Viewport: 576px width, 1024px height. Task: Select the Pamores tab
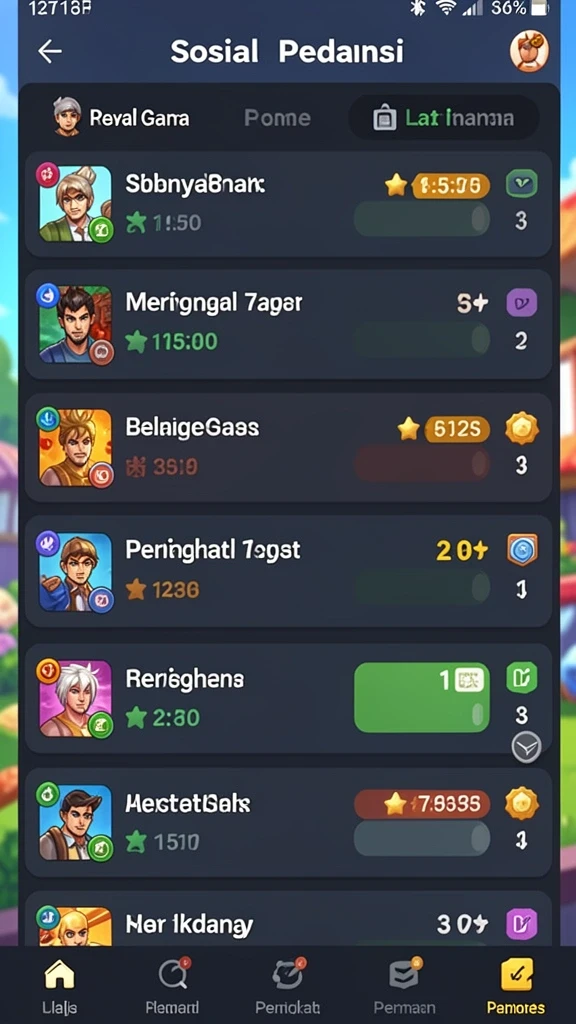516,986
